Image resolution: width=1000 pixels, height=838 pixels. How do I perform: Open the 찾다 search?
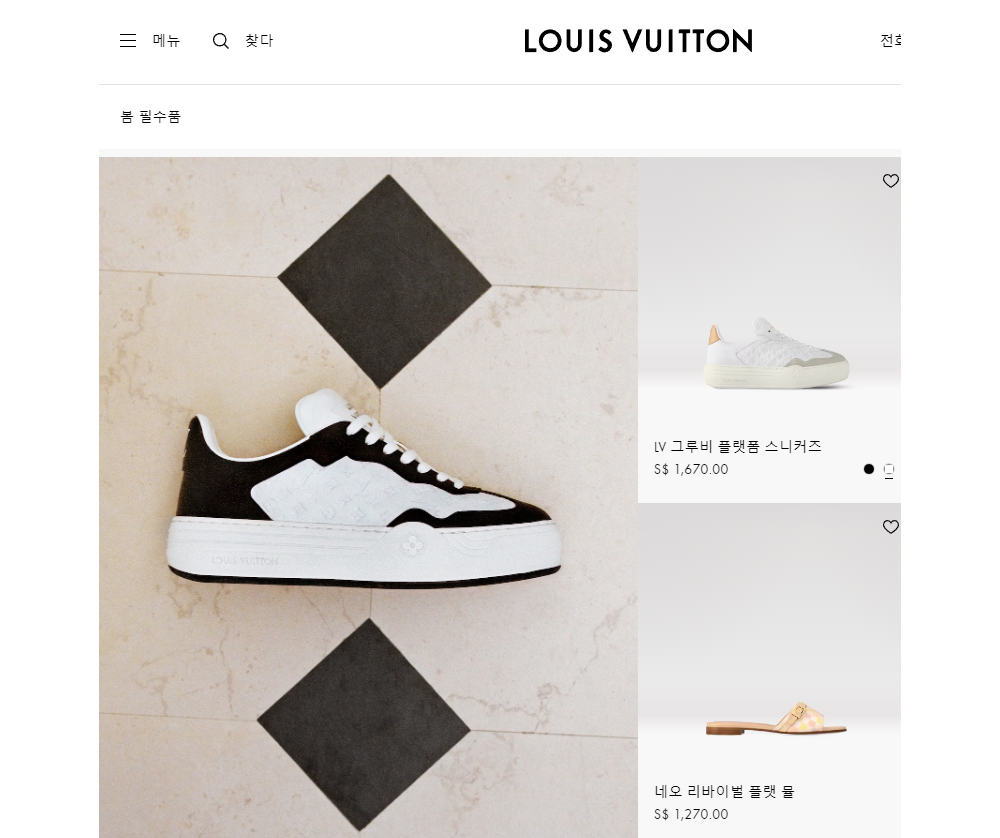tap(243, 41)
